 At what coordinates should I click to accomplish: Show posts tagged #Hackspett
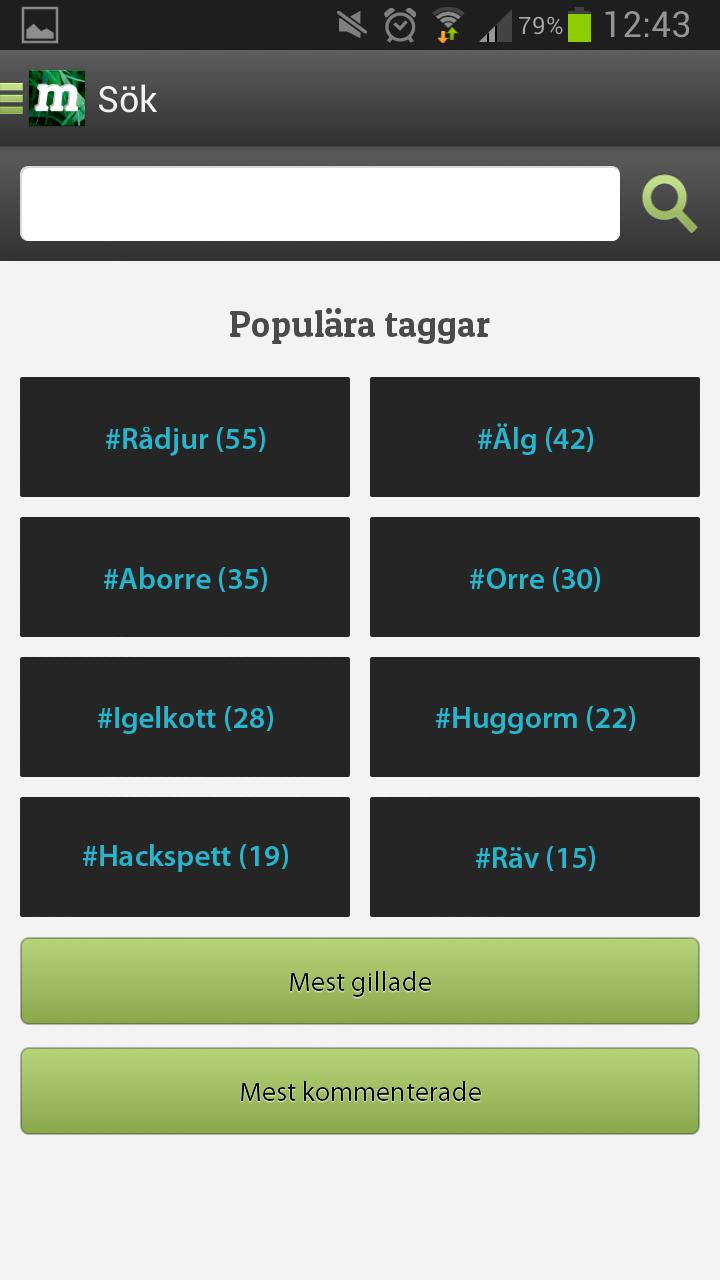click(185, 857)
